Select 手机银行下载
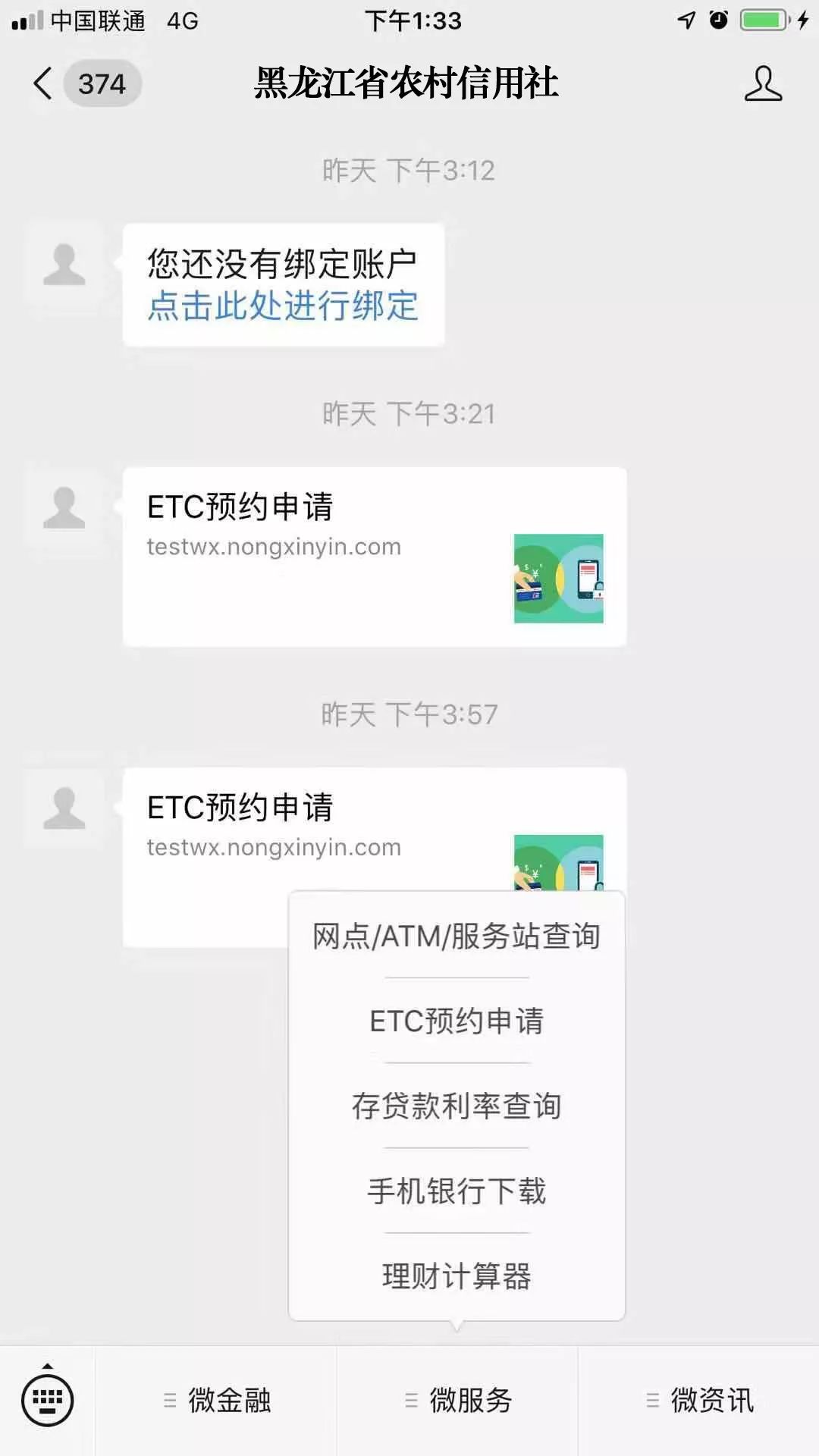This screenshot has height=1456, width=819. pyautogui.click(x=457, y=1191)
